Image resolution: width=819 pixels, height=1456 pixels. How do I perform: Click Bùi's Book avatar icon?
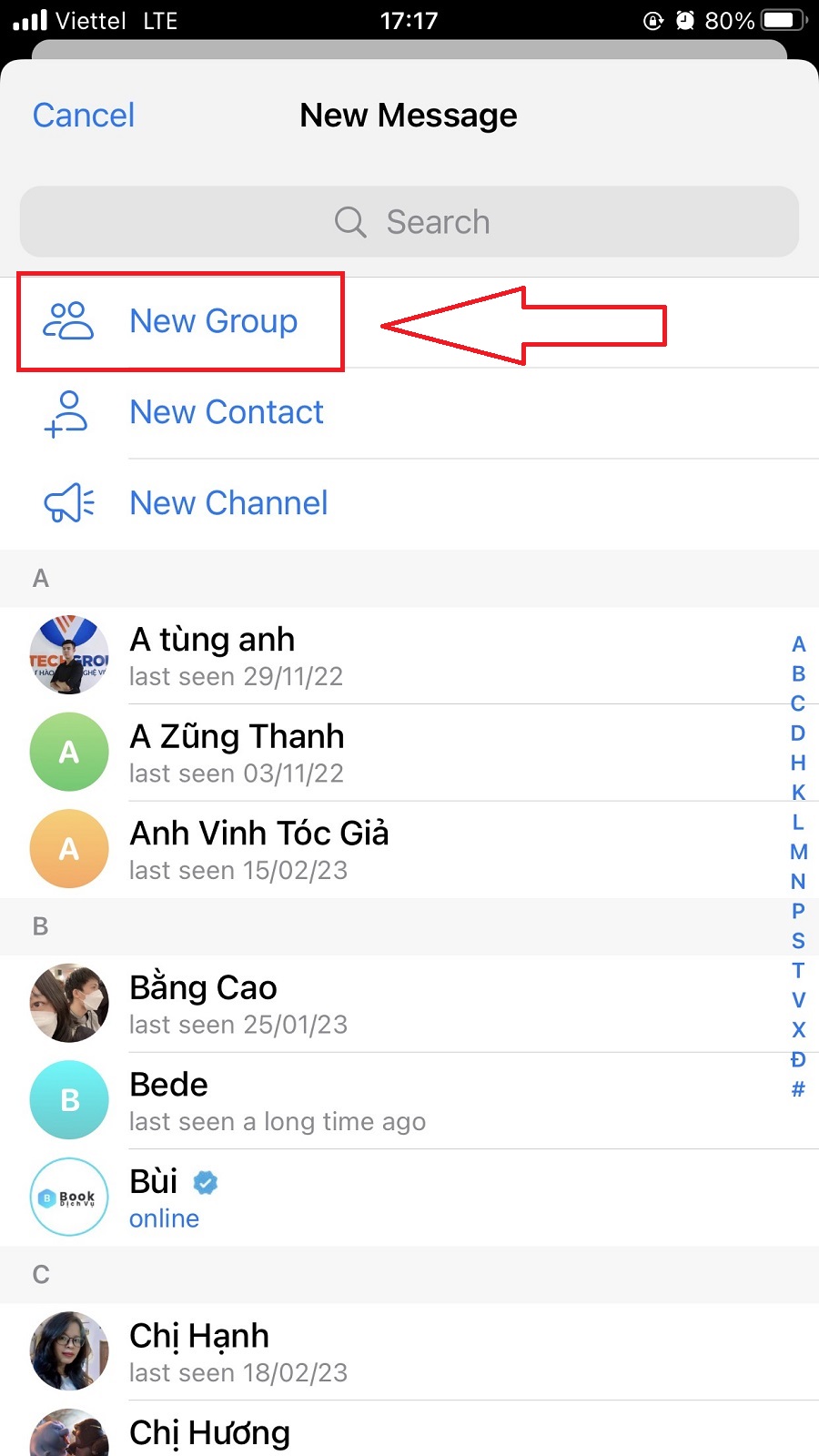(x=69, y=1198)
